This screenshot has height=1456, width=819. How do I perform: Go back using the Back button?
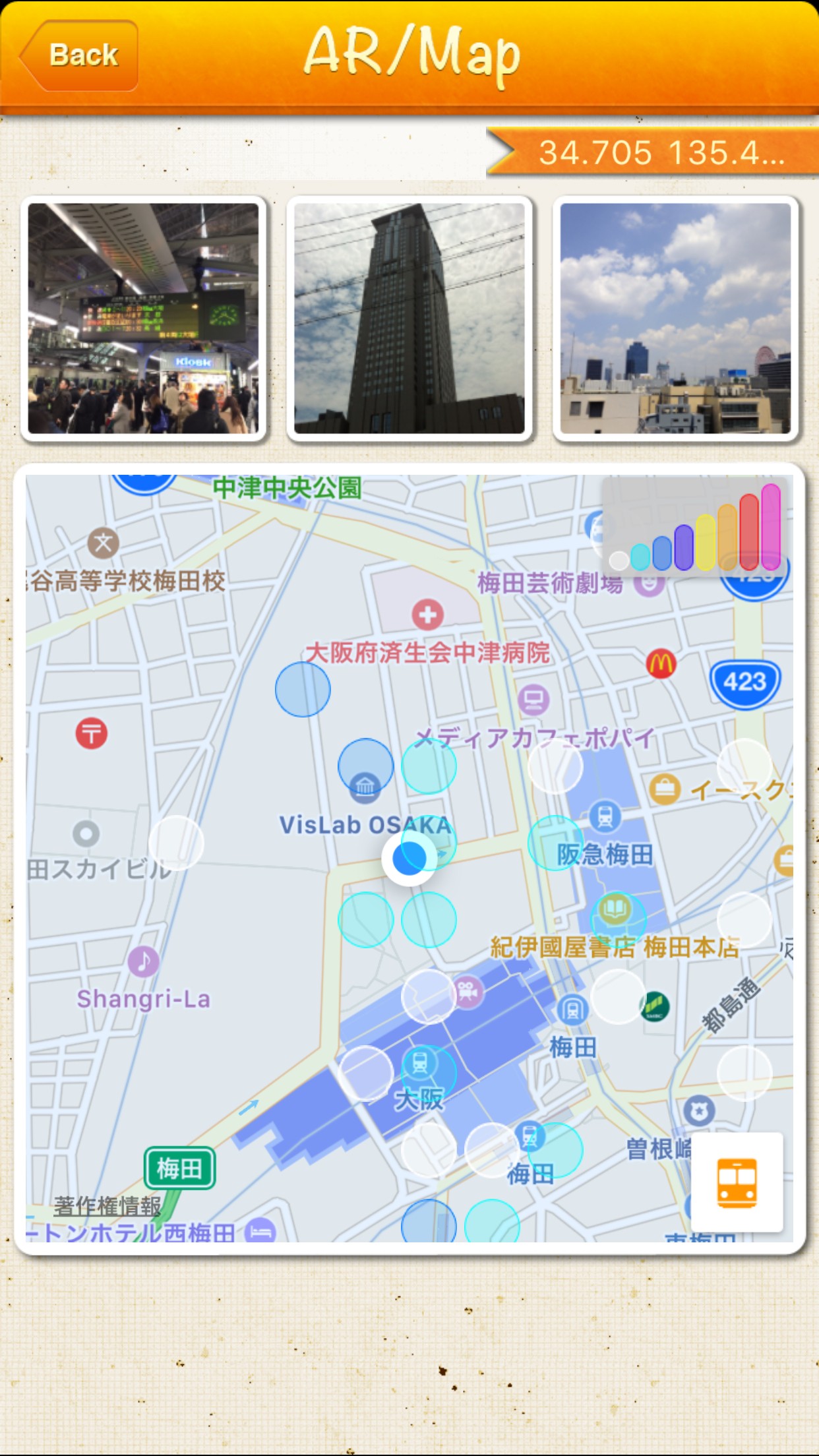click(x=80, y=55)
